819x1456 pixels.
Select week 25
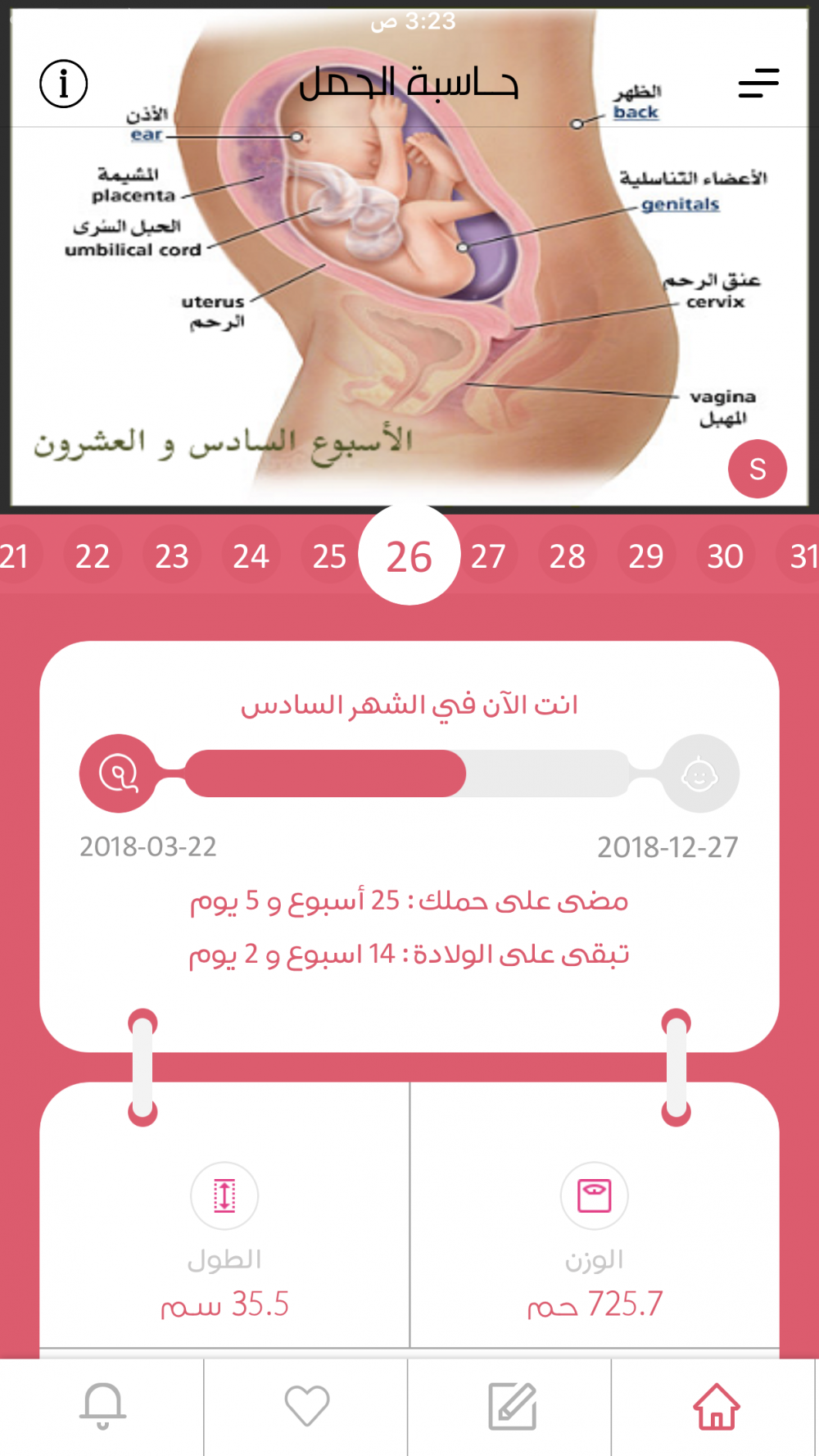(x=329, y=556)
